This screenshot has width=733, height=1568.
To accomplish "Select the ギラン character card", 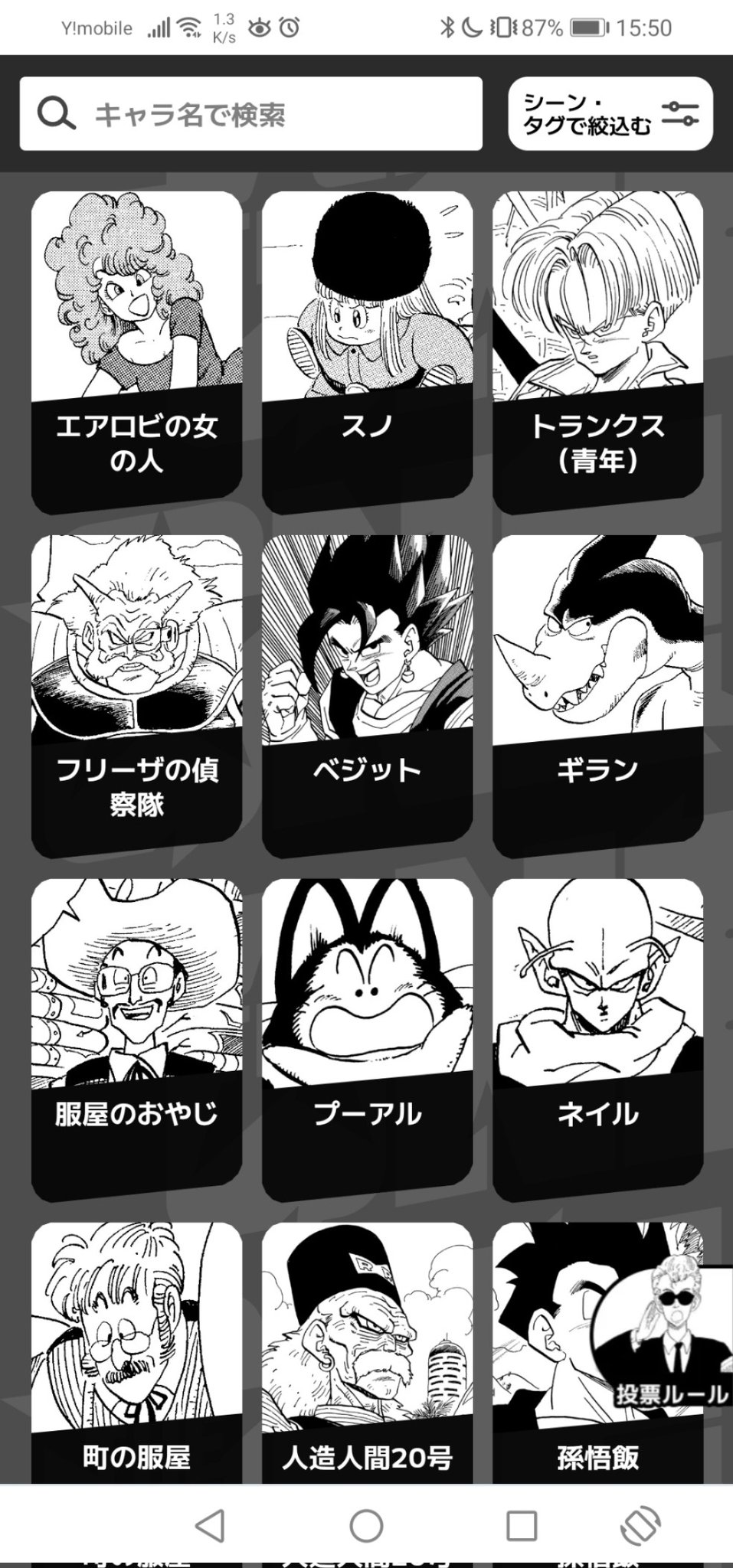I will click(597, 696).
